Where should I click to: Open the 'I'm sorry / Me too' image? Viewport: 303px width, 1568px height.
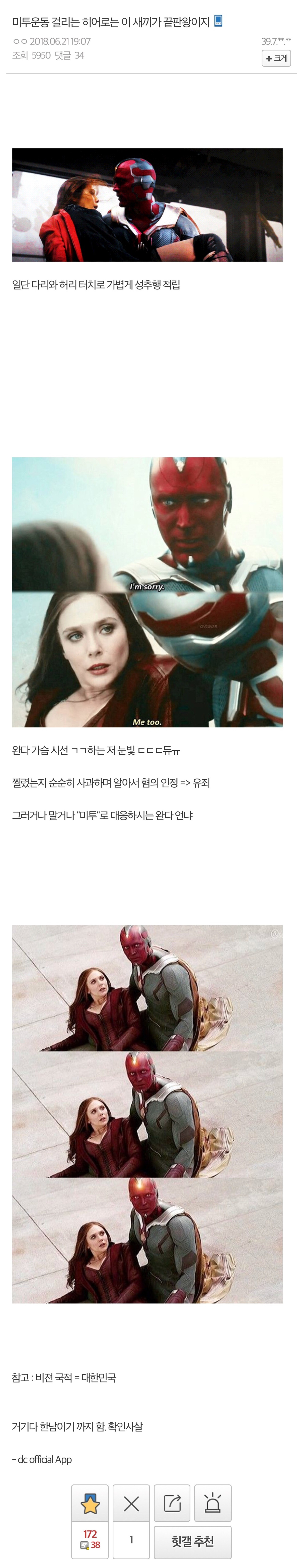pos(147,592)
